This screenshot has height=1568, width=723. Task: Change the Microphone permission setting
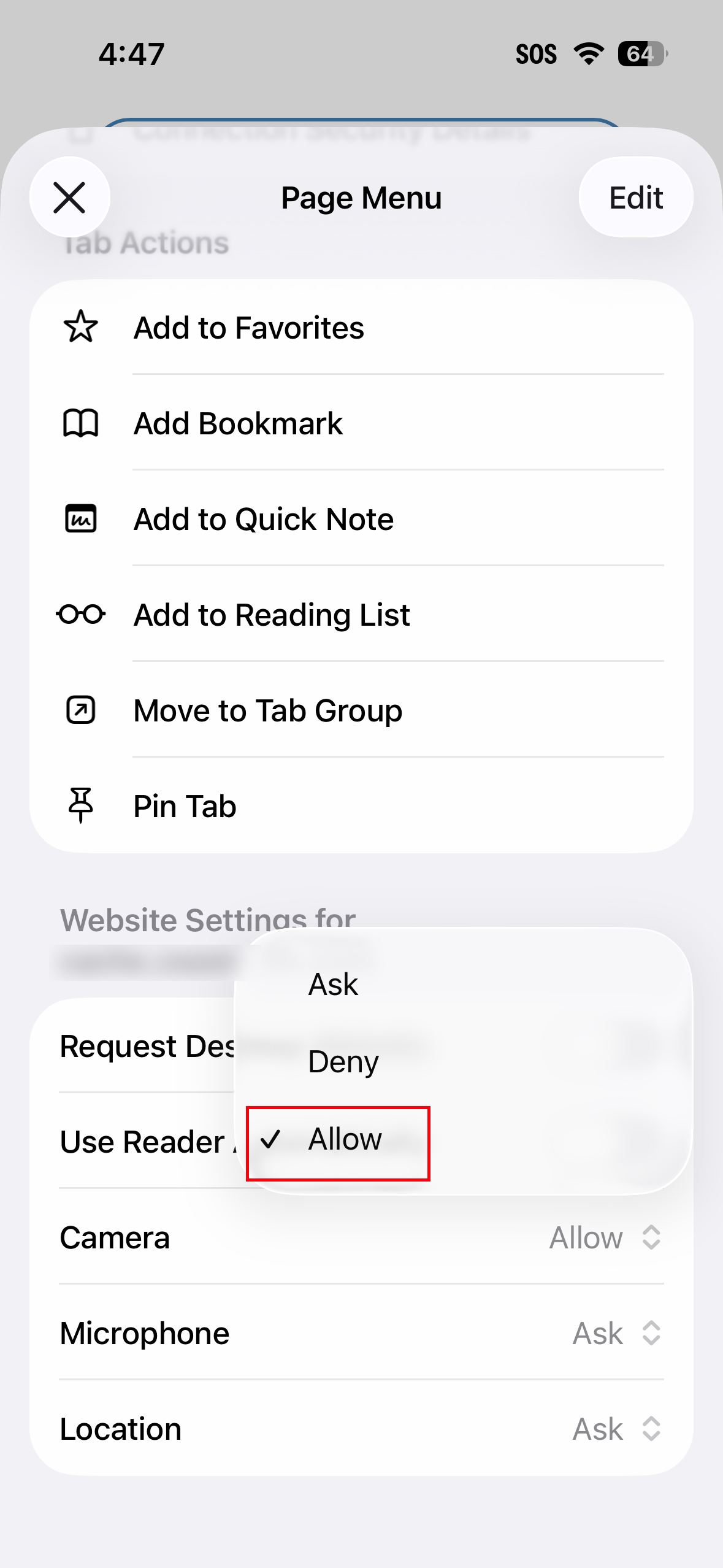[616, 1333]
